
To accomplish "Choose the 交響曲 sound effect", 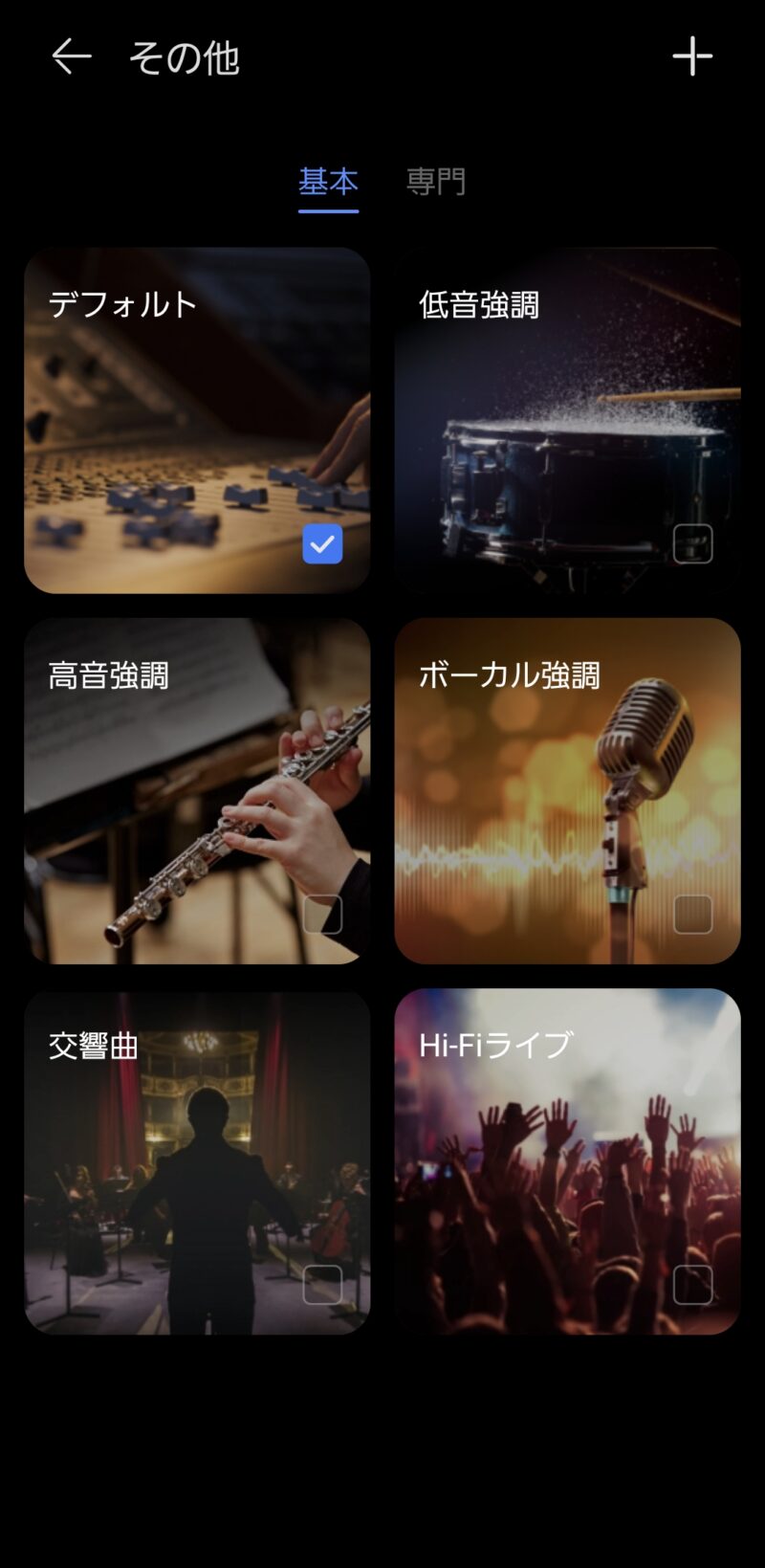I will point(197,1160).
